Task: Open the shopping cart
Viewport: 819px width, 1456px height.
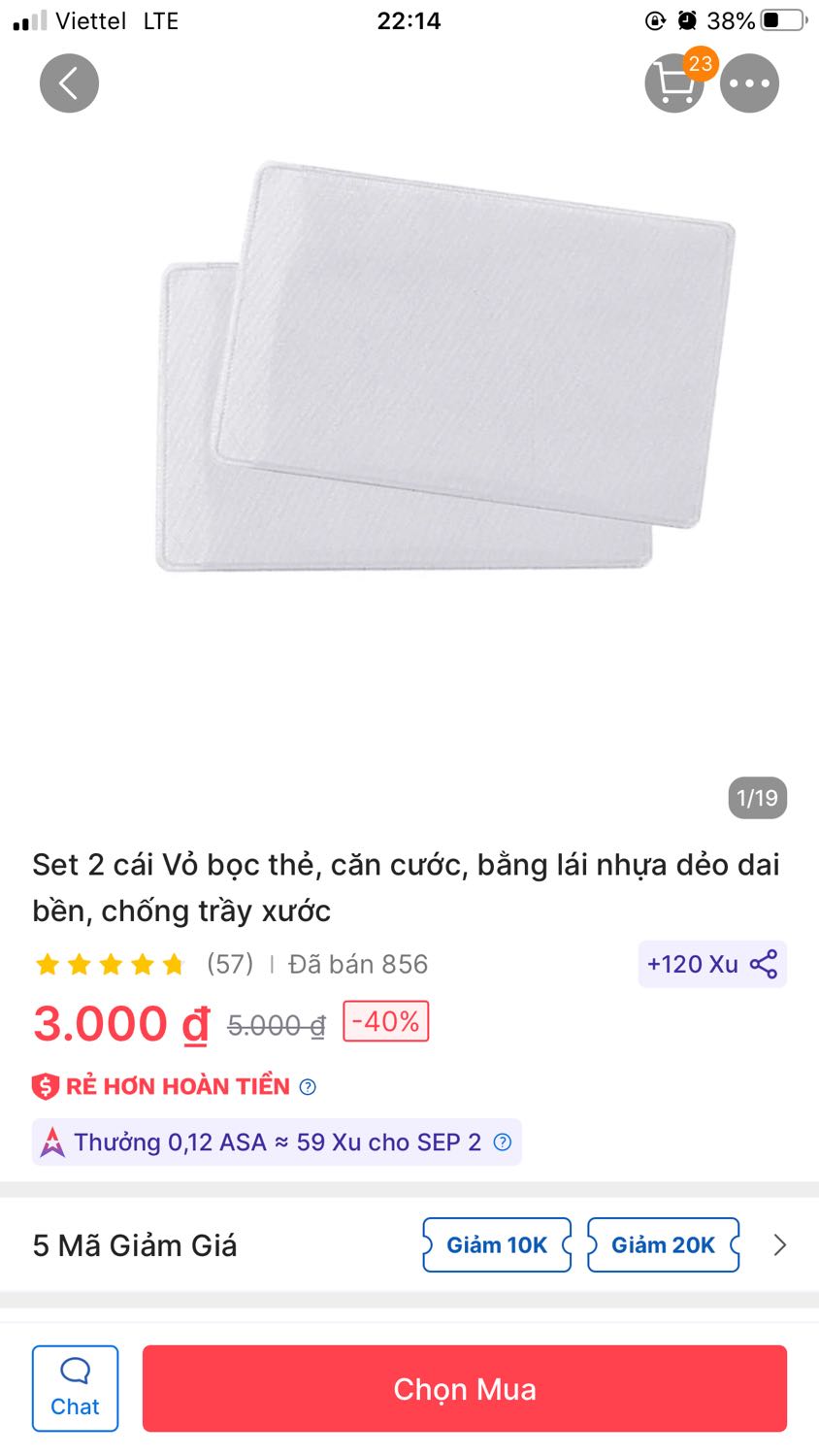Action: click(x=673, y=83)
